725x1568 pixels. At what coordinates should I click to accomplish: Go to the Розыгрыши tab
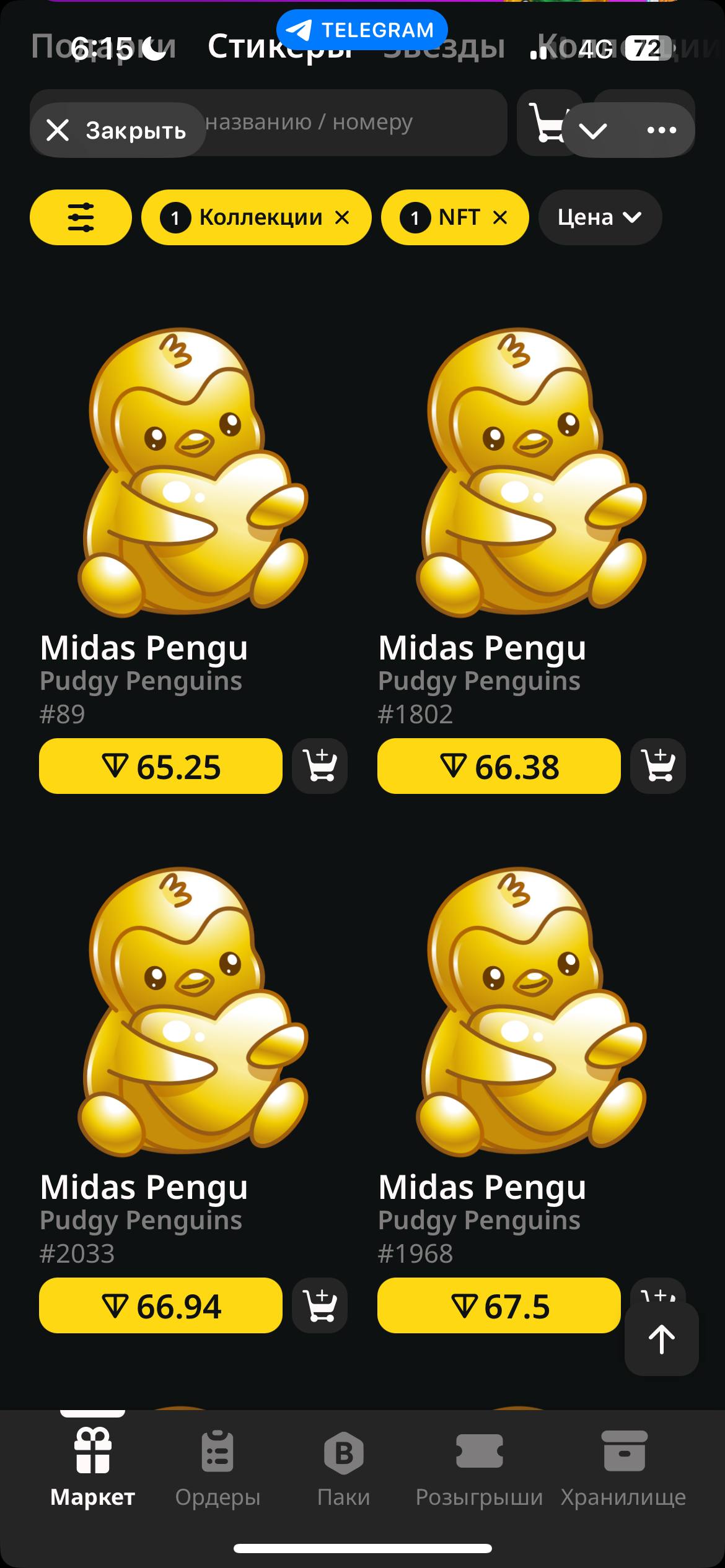point(479,1468)
